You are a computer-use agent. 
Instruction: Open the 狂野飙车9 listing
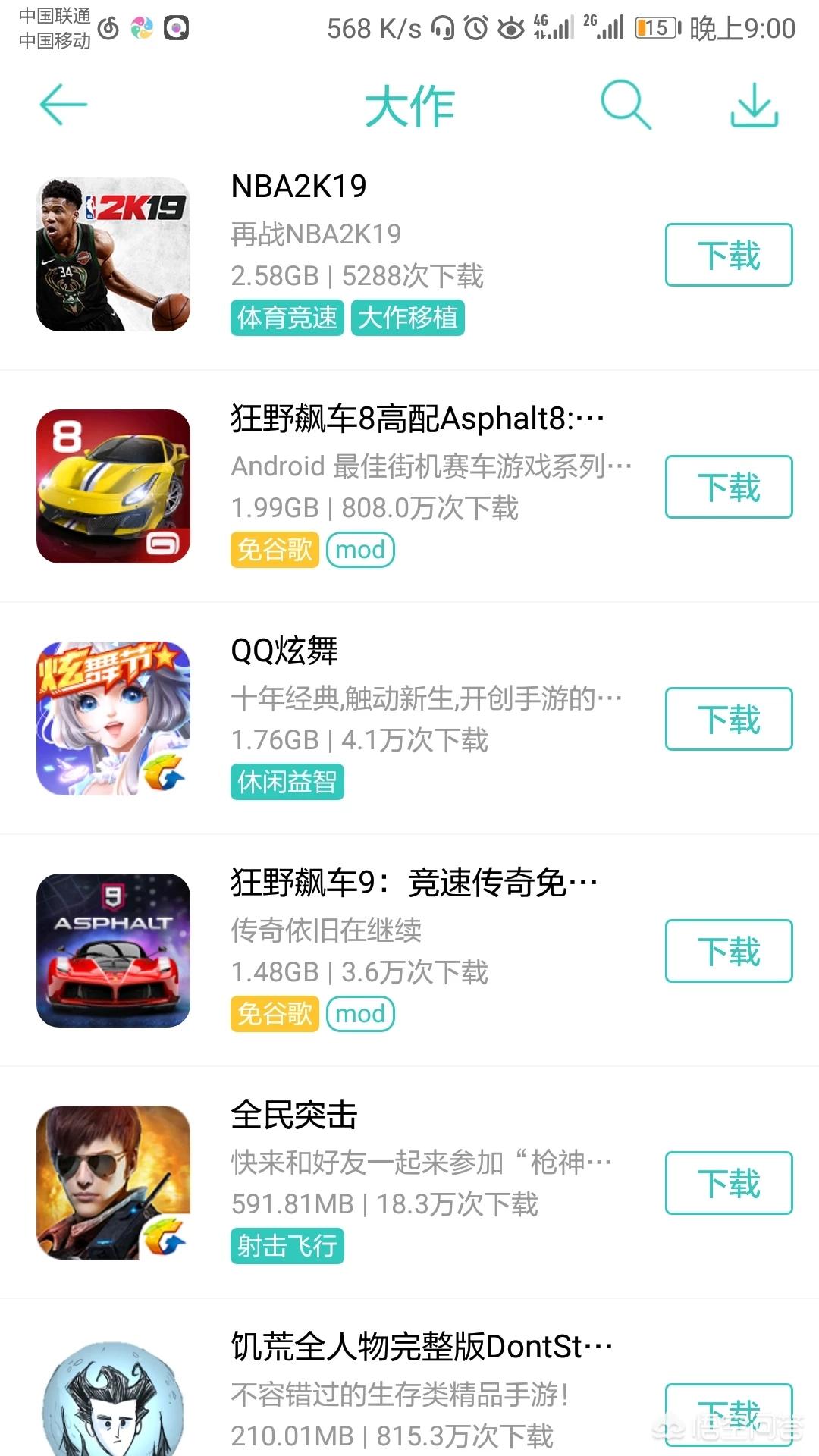click(413, 883)
